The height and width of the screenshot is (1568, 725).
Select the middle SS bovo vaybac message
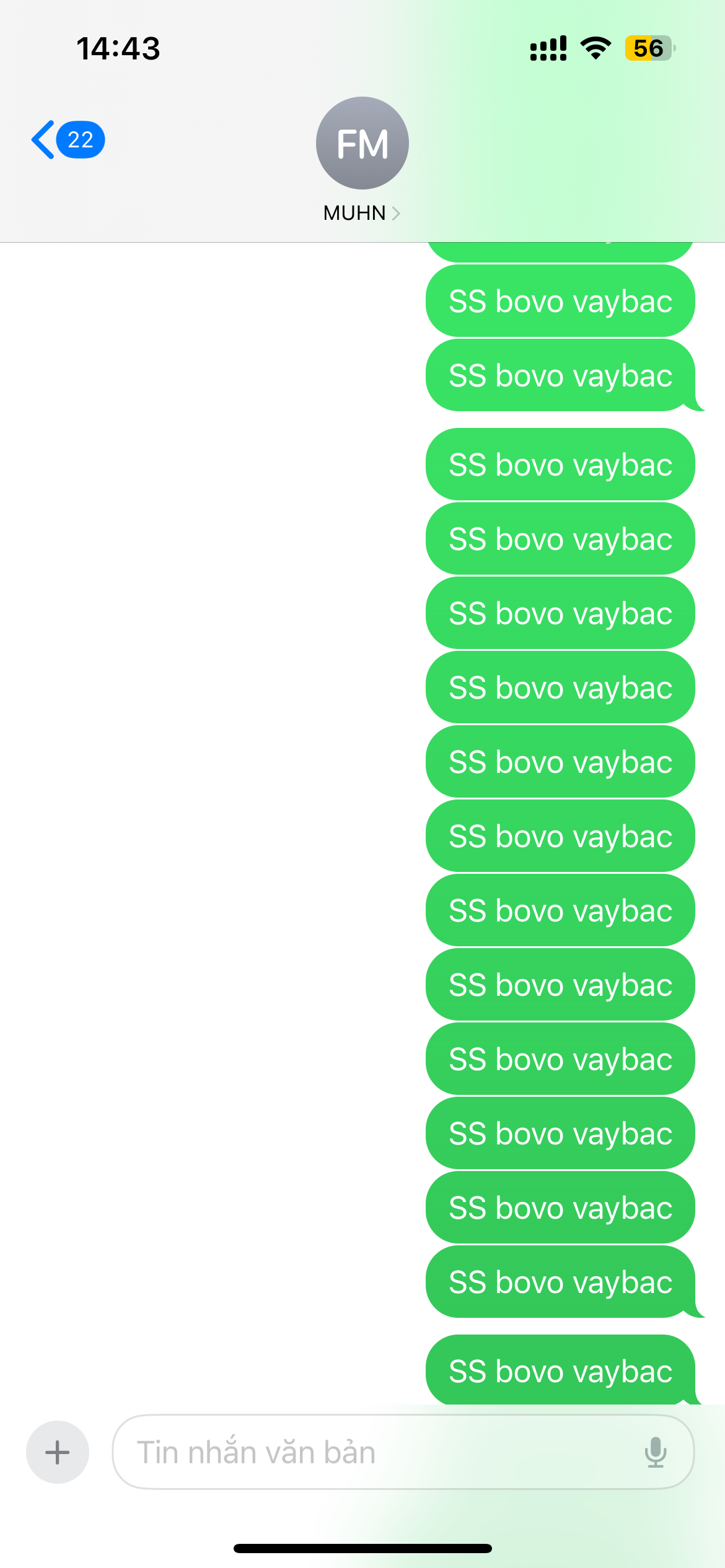[560, 836]
